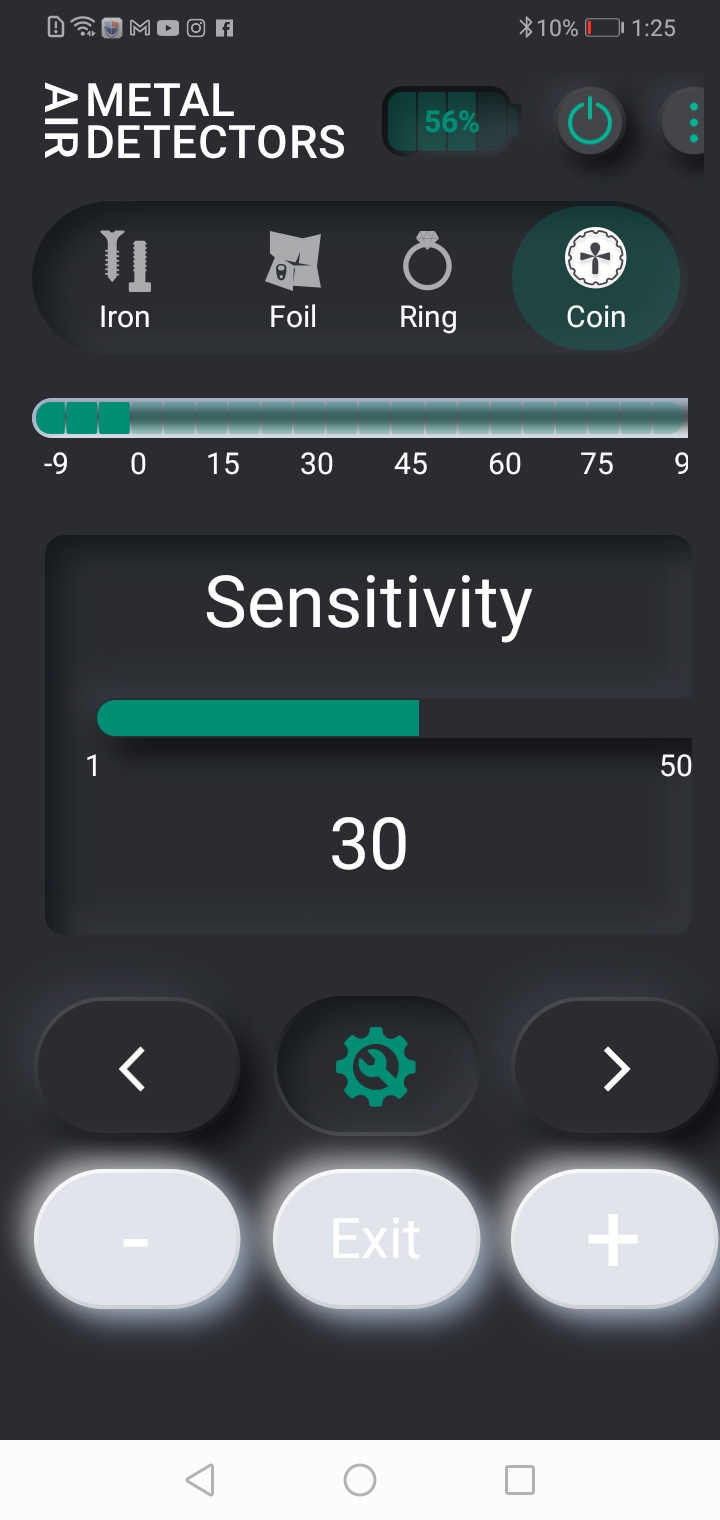This screenshot has height=1520, width=720.
Task: Select the Coin mode
Action: click(x=596, y=279)
